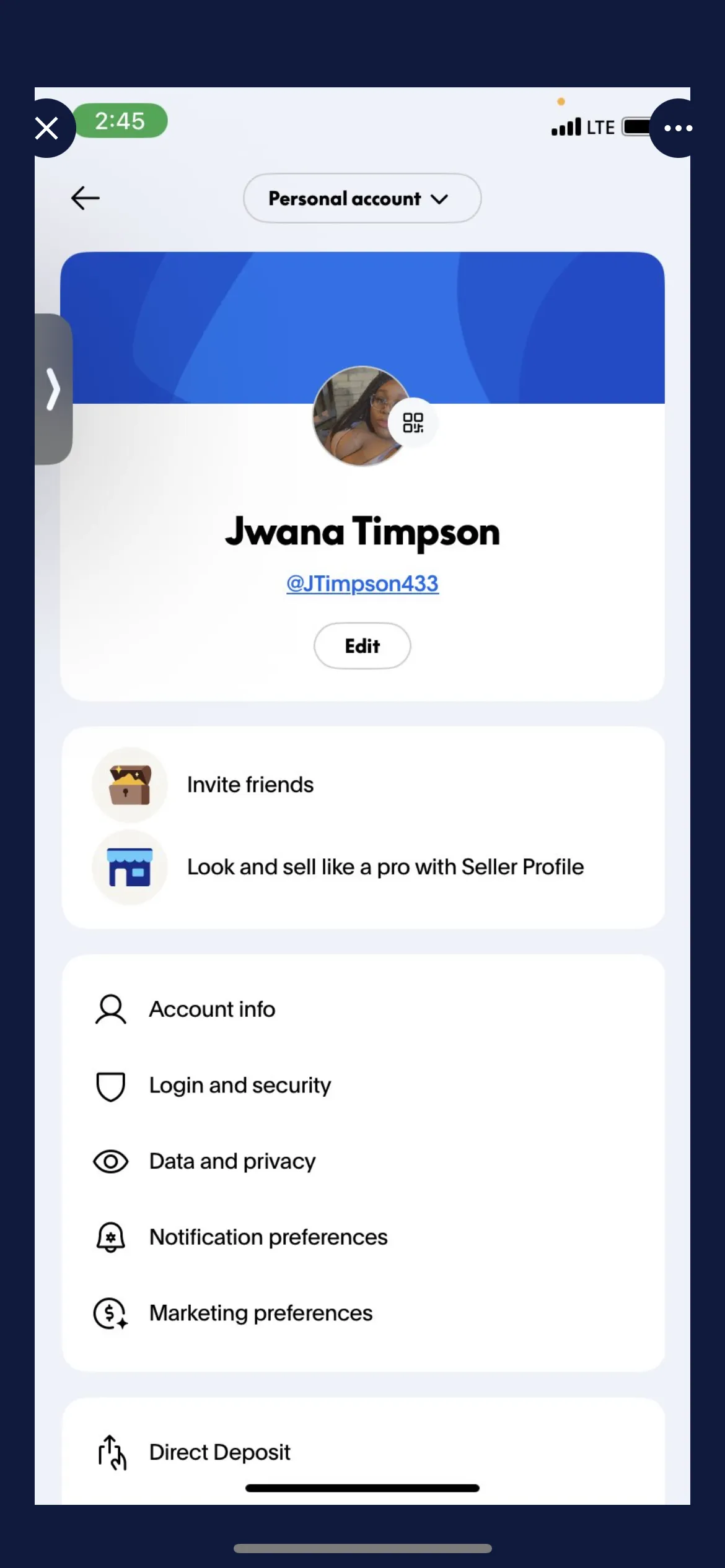Open Notification preferences
The width and height of the screenshot is (725, 1568).
(x=268, y=1237)
